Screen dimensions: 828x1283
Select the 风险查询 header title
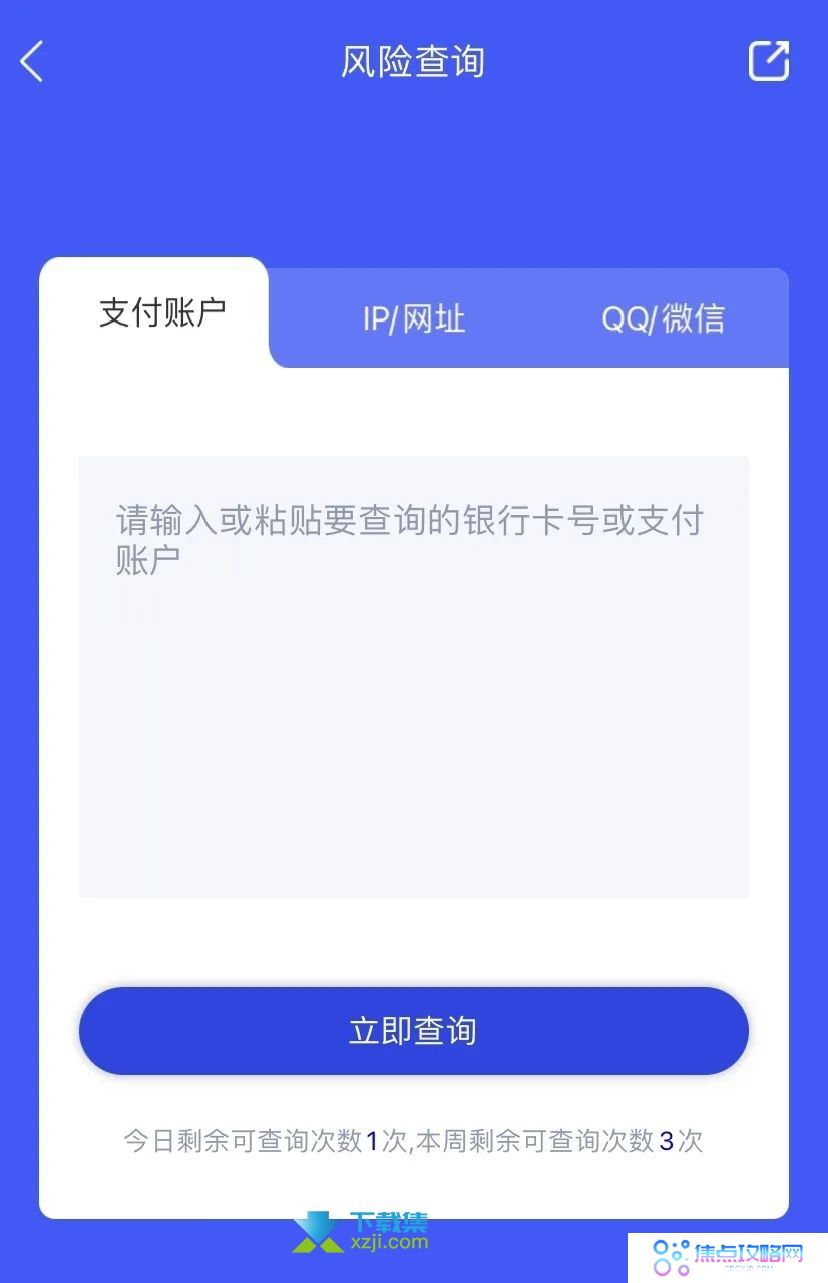[x=413, y=61]
